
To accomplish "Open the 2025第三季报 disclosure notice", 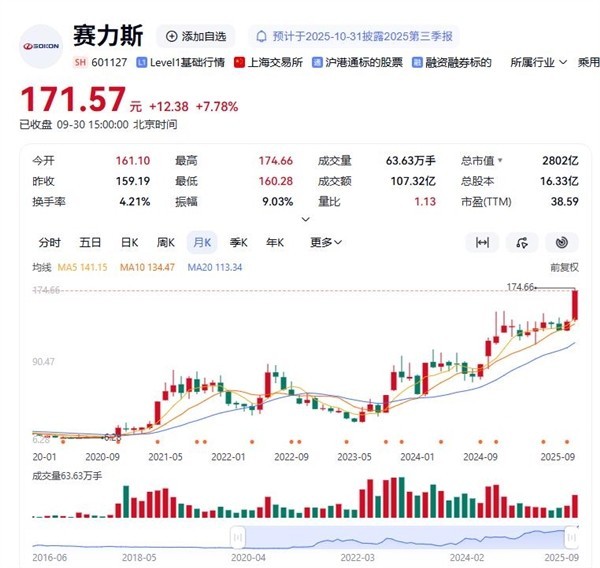I will coord(355,36).
